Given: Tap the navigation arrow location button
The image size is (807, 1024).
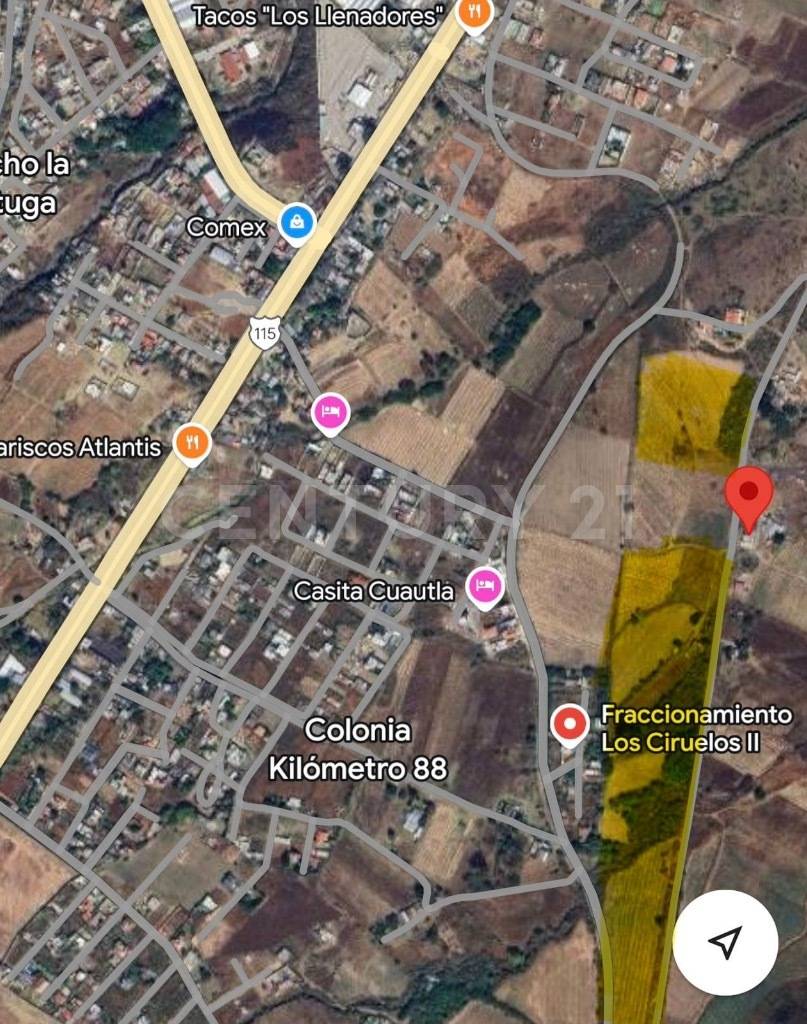Looking at the screenshot, I should (725, 941).
